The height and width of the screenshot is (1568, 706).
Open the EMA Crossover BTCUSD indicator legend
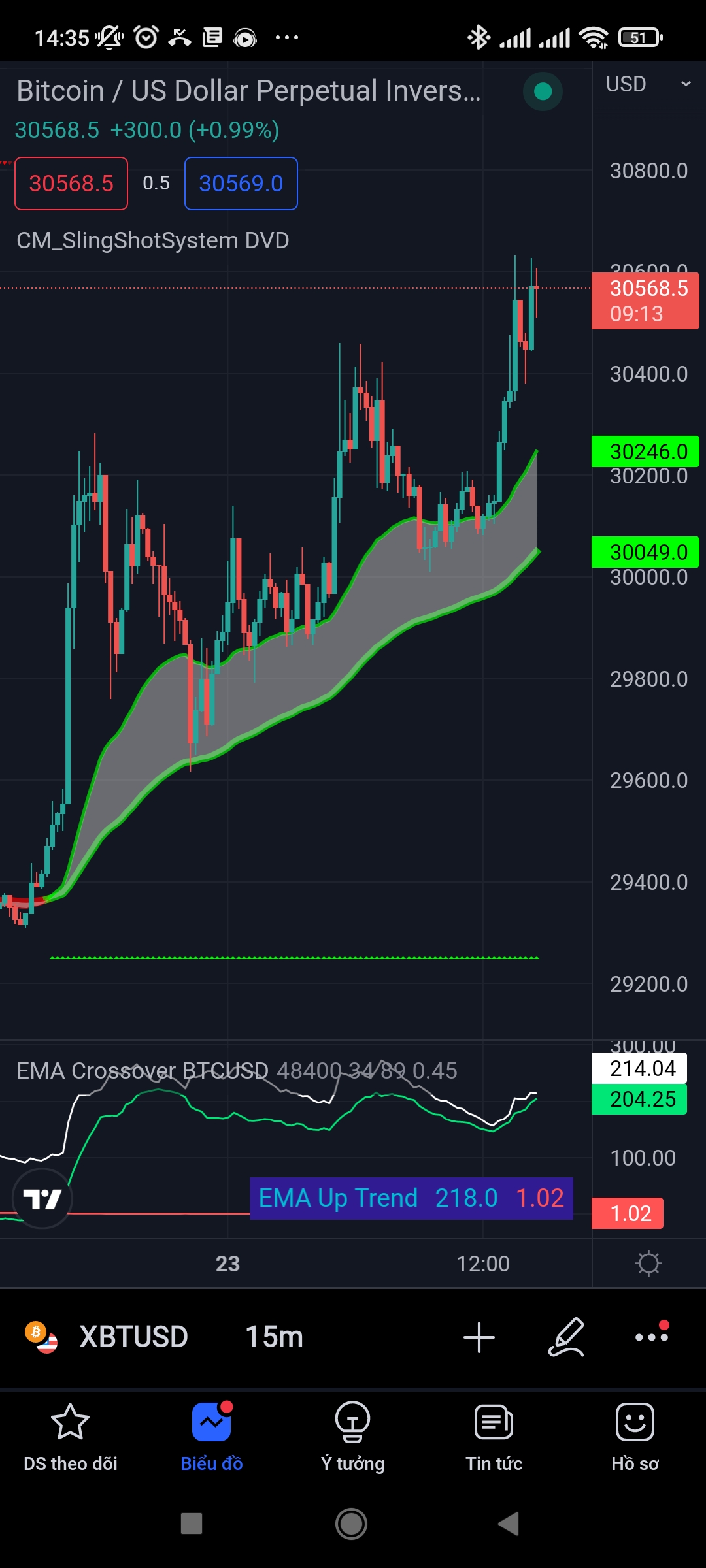[x=142, y=1071]
